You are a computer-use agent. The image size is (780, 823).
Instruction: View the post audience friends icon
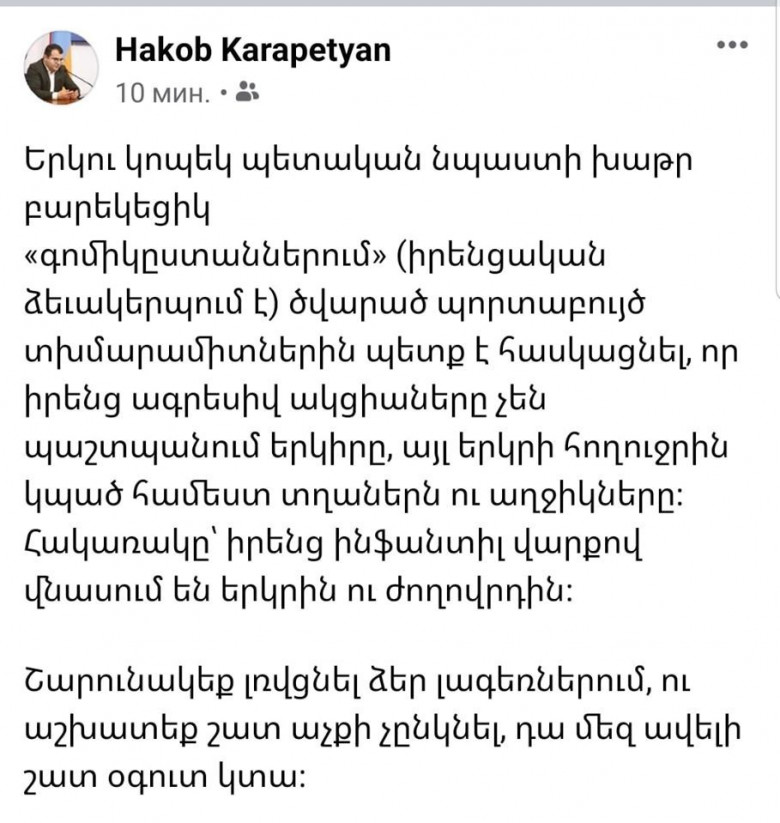[x=247, y=94]
